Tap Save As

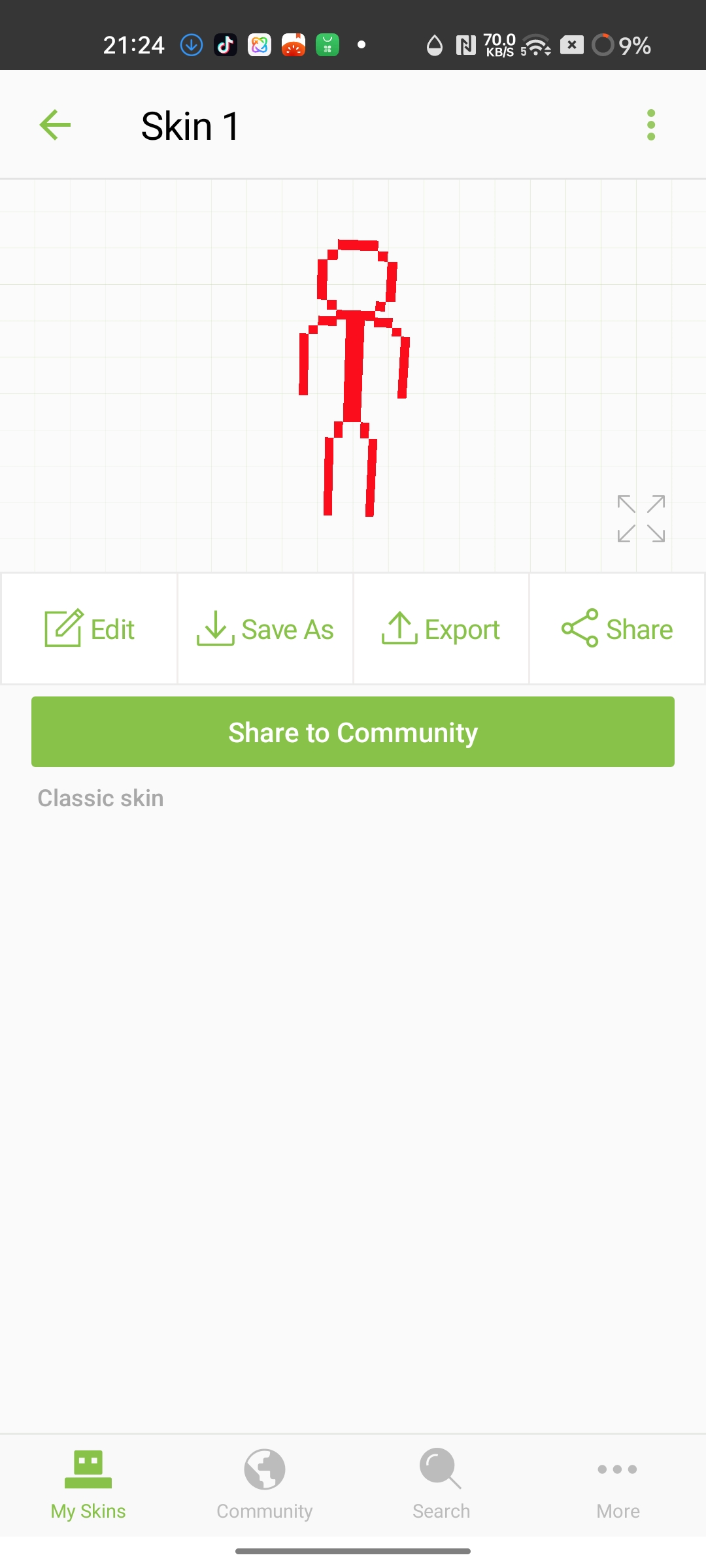coord(265,629)
